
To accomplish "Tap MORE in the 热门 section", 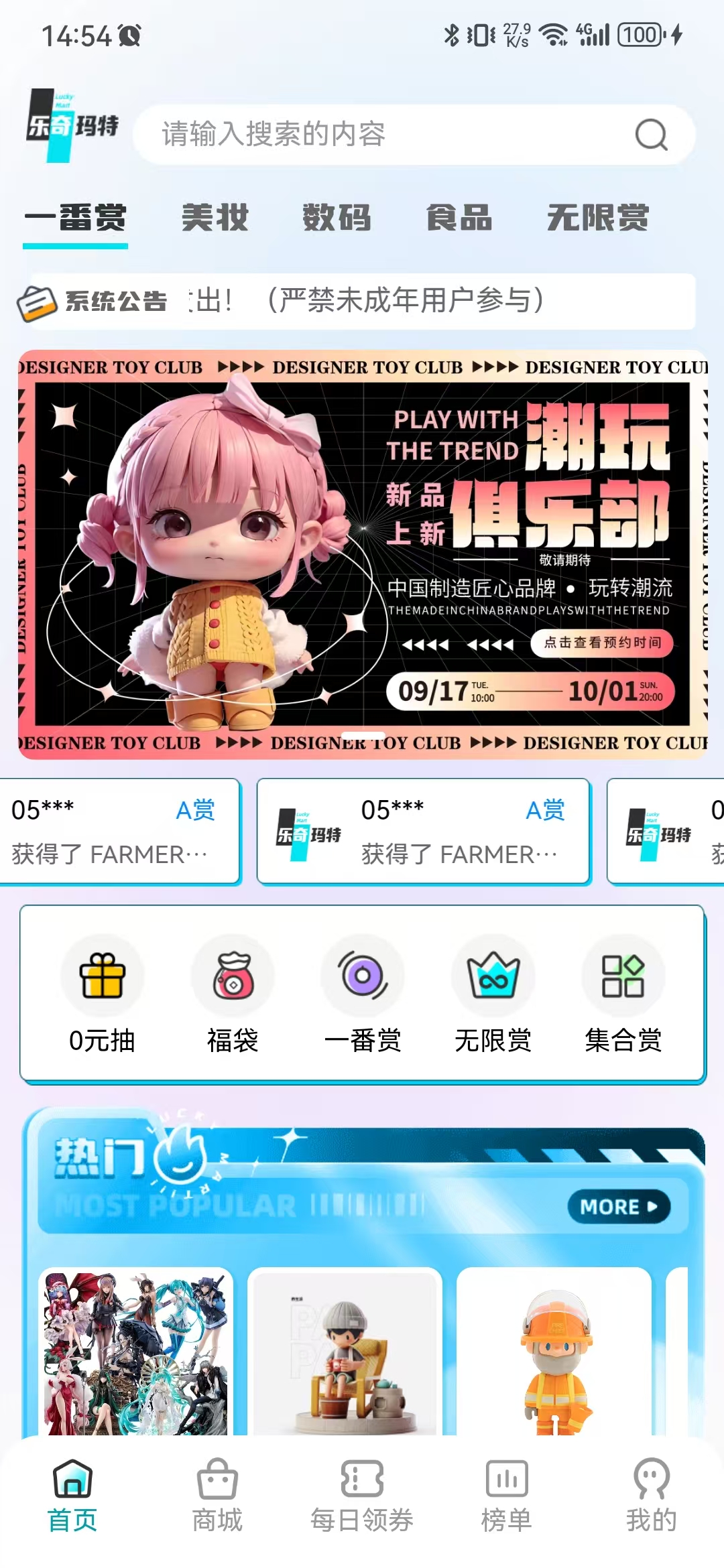I will click(x=618, y=1207).
